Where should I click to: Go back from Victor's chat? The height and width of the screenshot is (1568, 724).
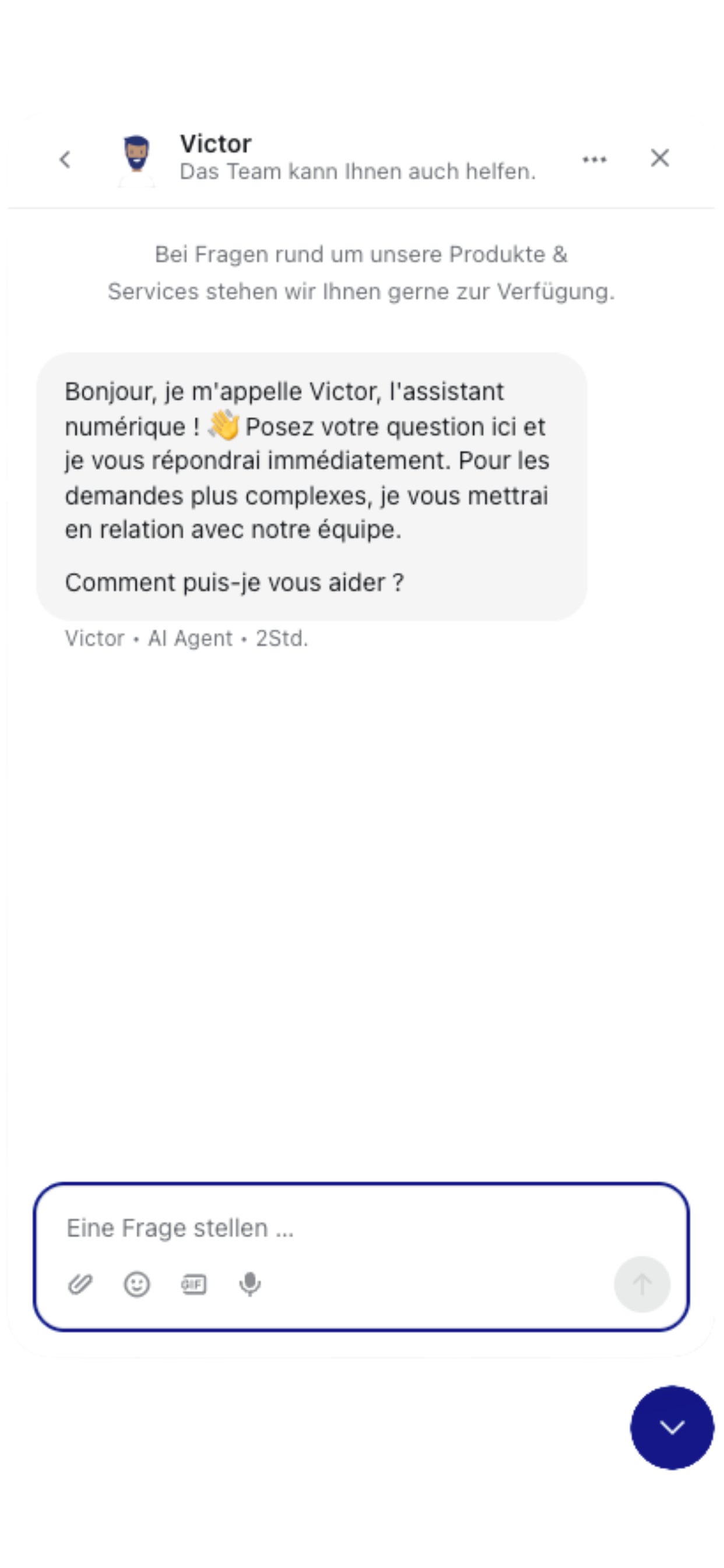click(x=65, y=159)
